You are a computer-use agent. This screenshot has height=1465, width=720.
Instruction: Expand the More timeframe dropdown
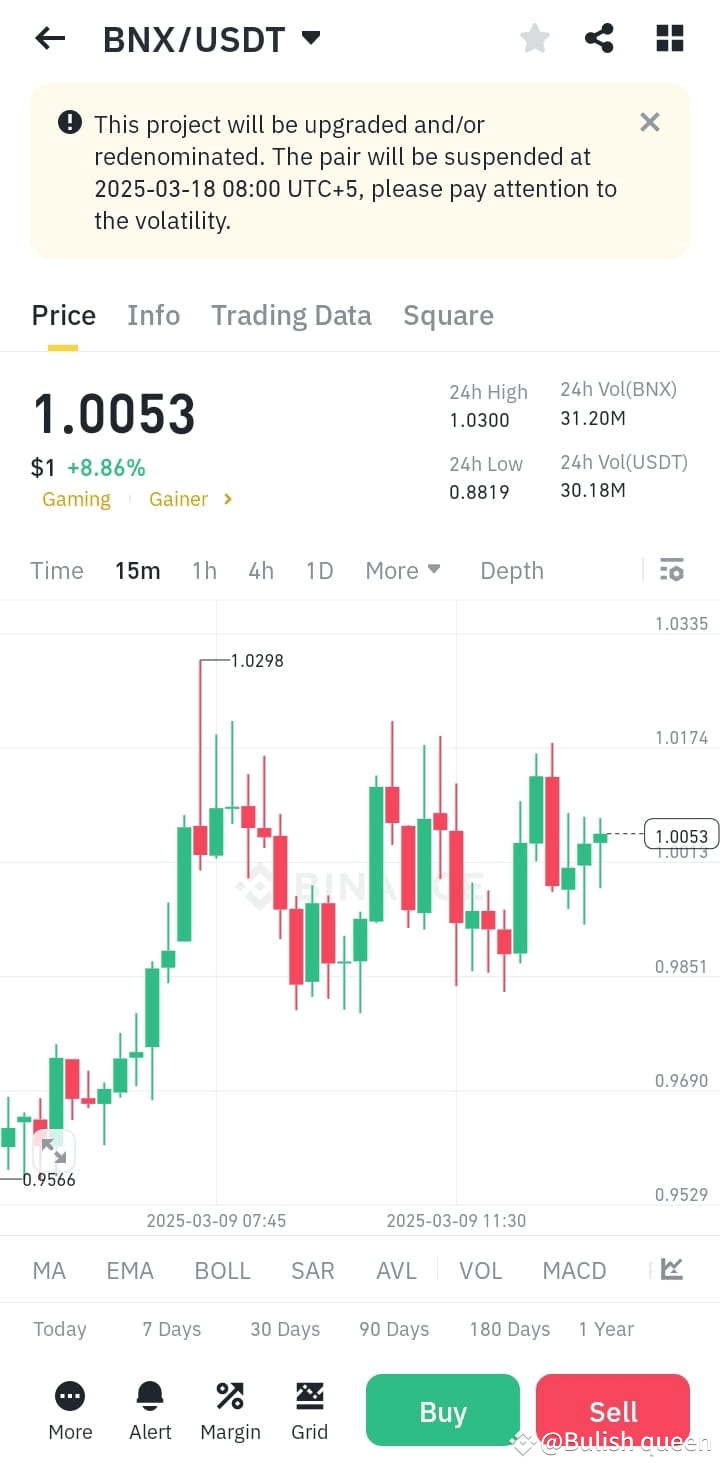pos(402,570)
